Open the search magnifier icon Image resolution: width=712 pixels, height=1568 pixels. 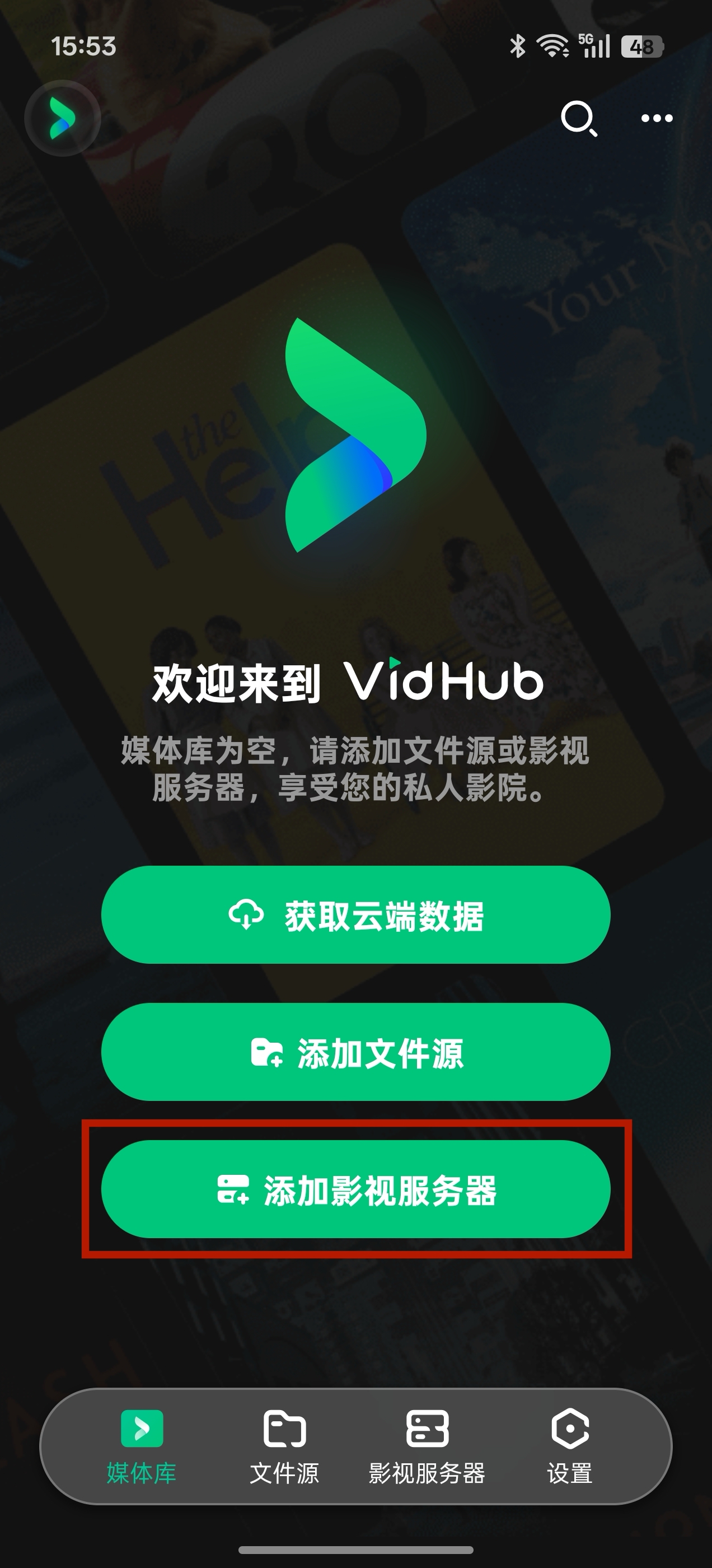point(578,119)
